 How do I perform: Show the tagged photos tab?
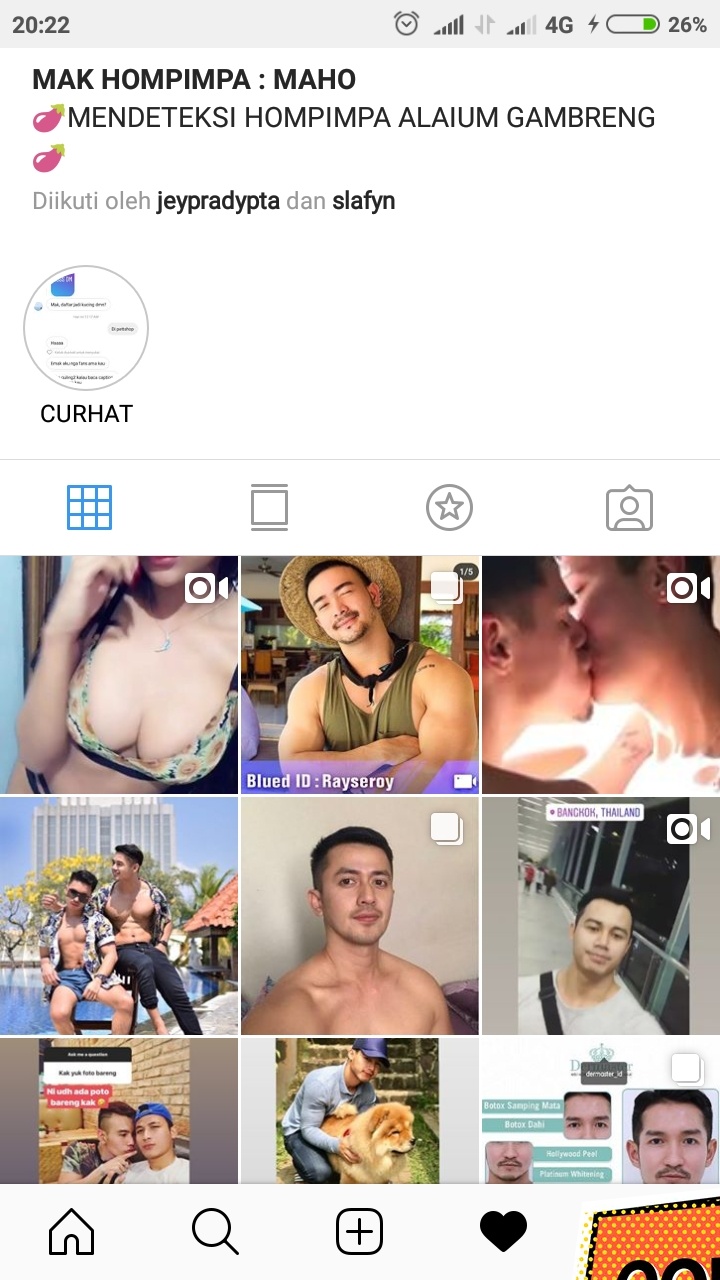pos(629,508)
